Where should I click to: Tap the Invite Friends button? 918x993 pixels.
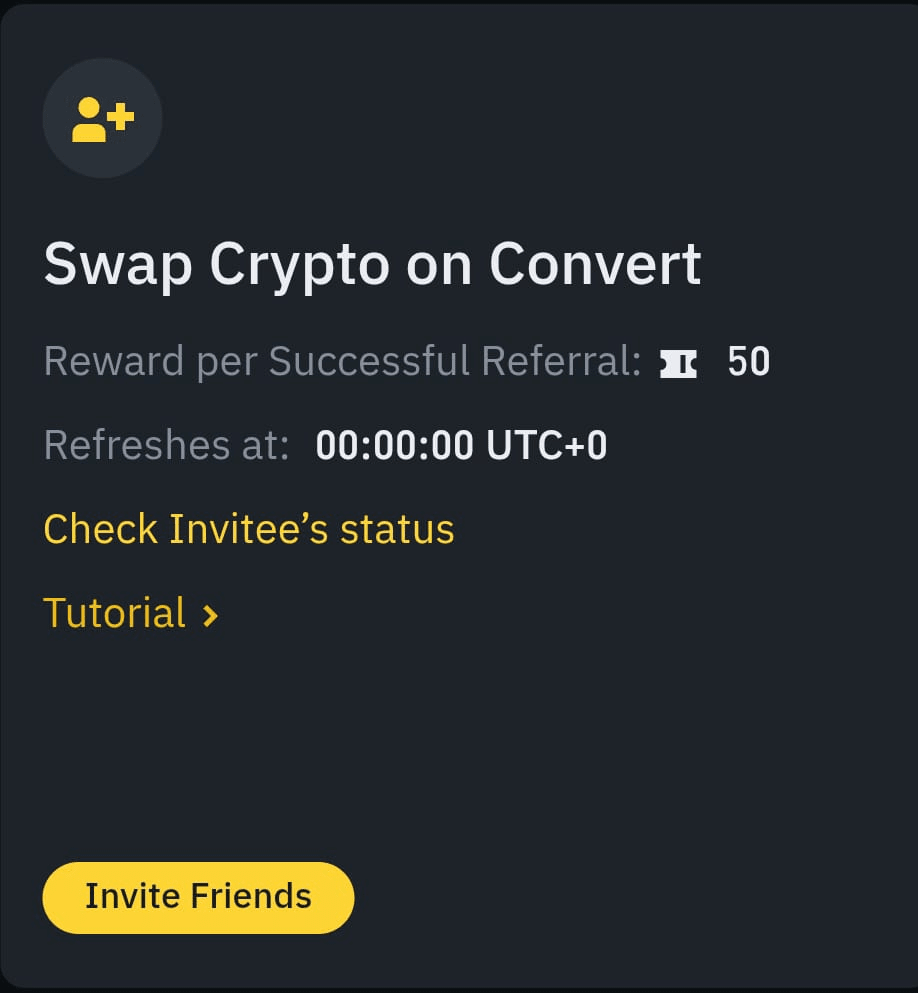tap(198, 897)
